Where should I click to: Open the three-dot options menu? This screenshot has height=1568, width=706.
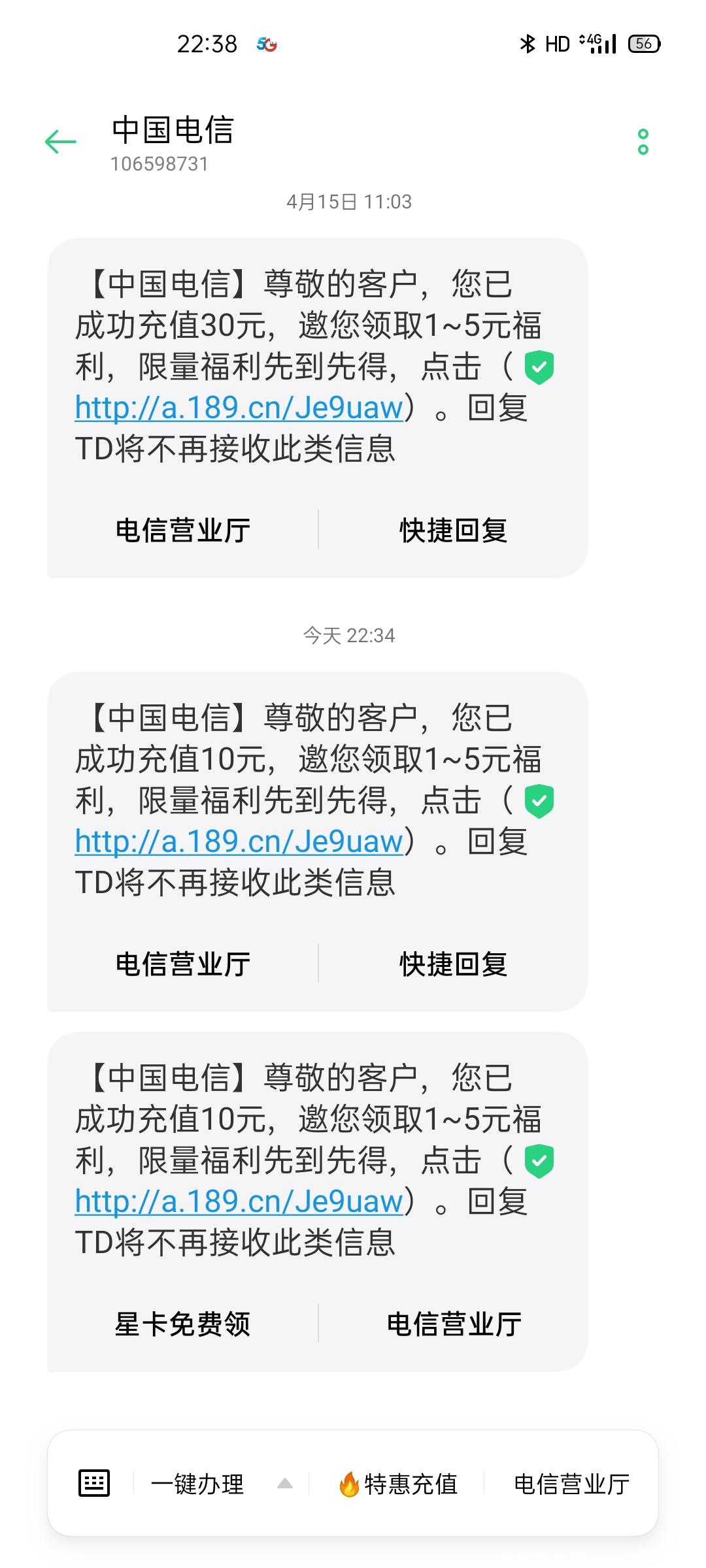[644, 140]
